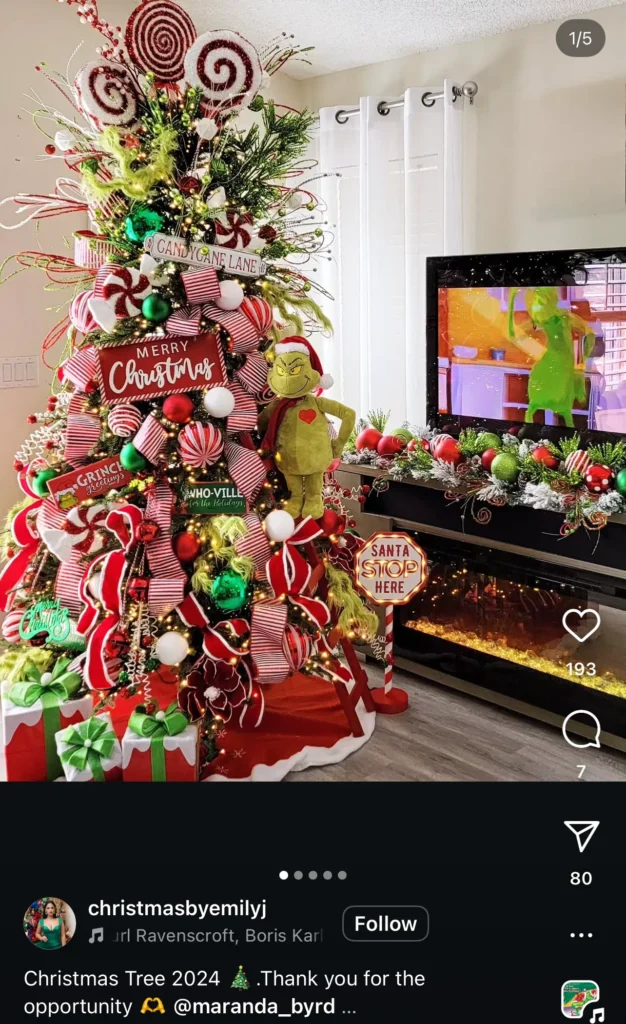Open the christmasbyemilyj username link

[x=177, y=908]
